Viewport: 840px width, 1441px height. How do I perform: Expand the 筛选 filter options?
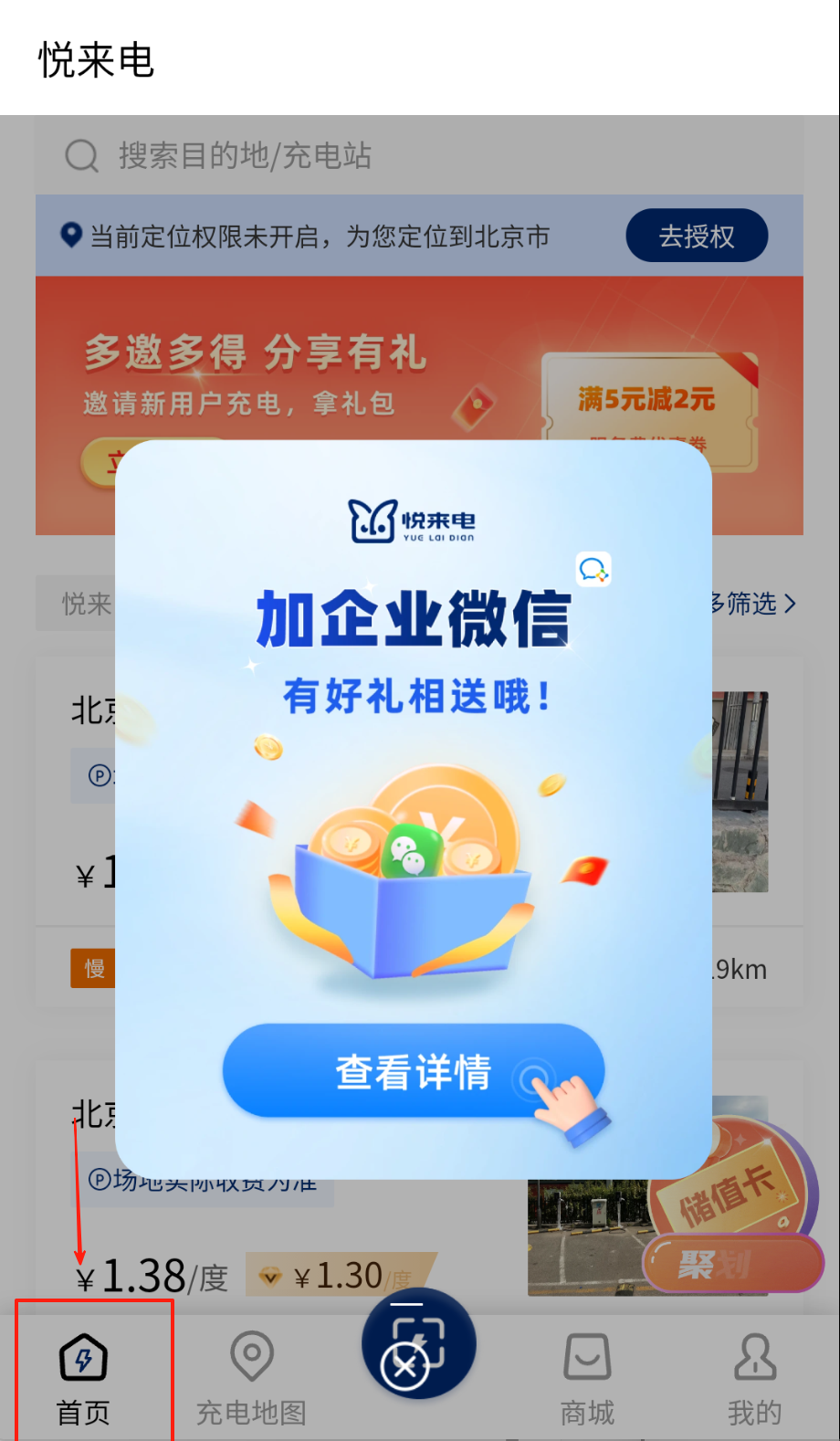pyautogui.click(x=754, y=604)
